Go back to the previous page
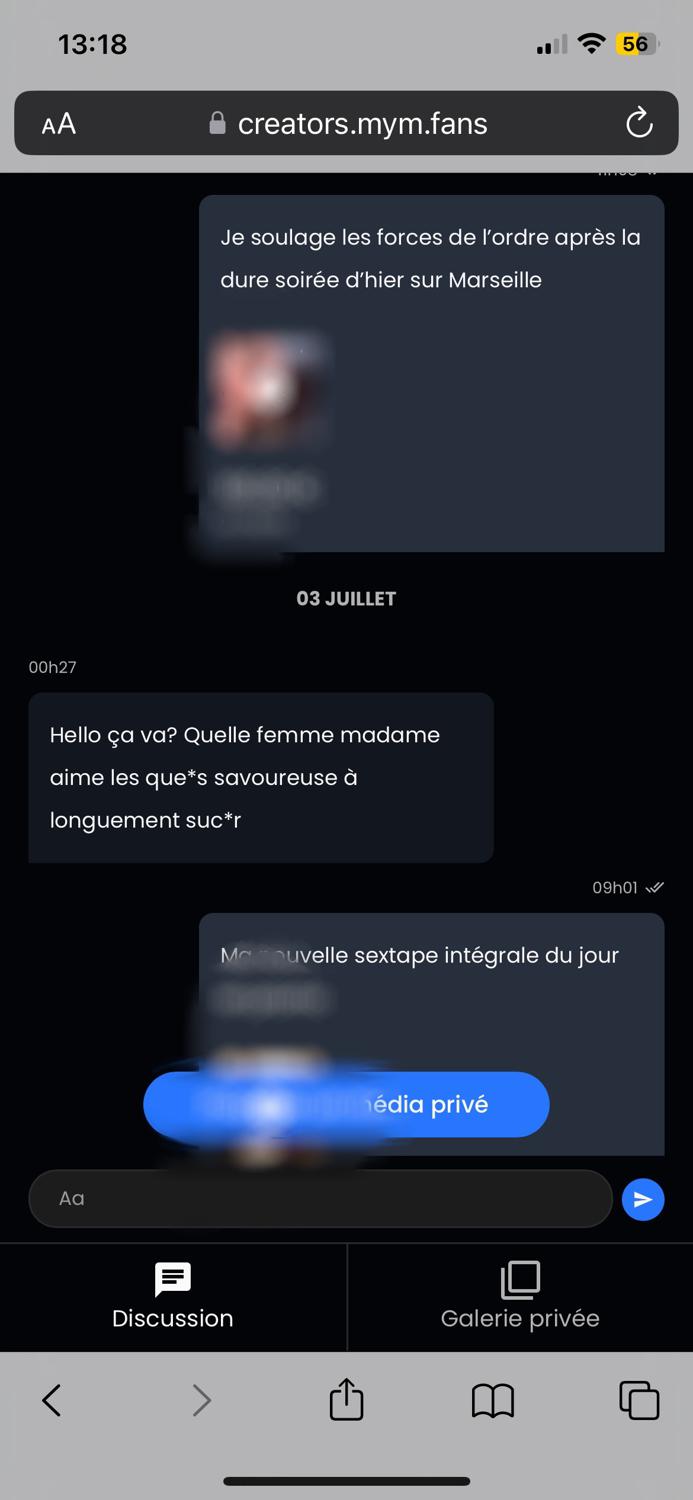693x1500 pixels. (x=52, y=1400)
